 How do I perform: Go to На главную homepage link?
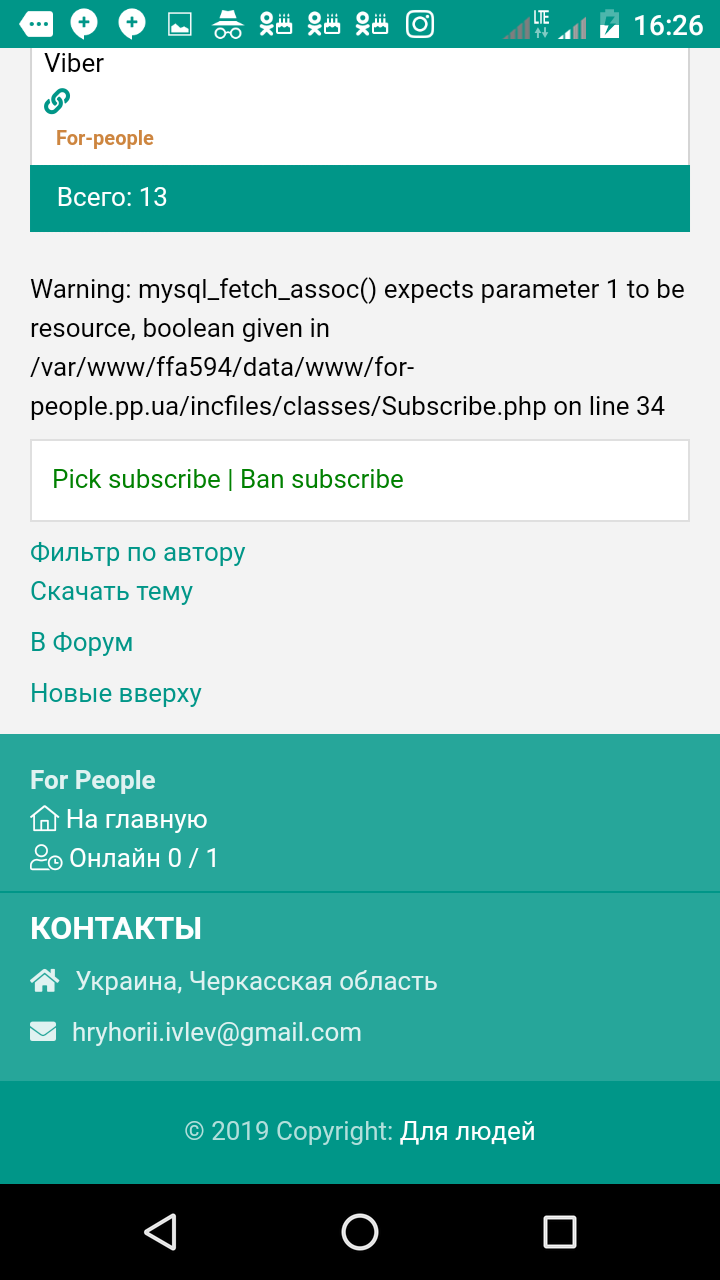click(x=135, y=819)
